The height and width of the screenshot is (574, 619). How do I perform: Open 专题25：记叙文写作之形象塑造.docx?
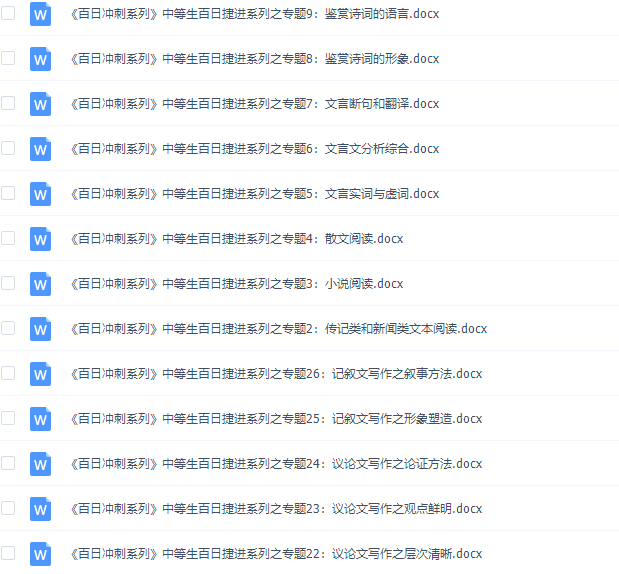[x=277, y=418]
